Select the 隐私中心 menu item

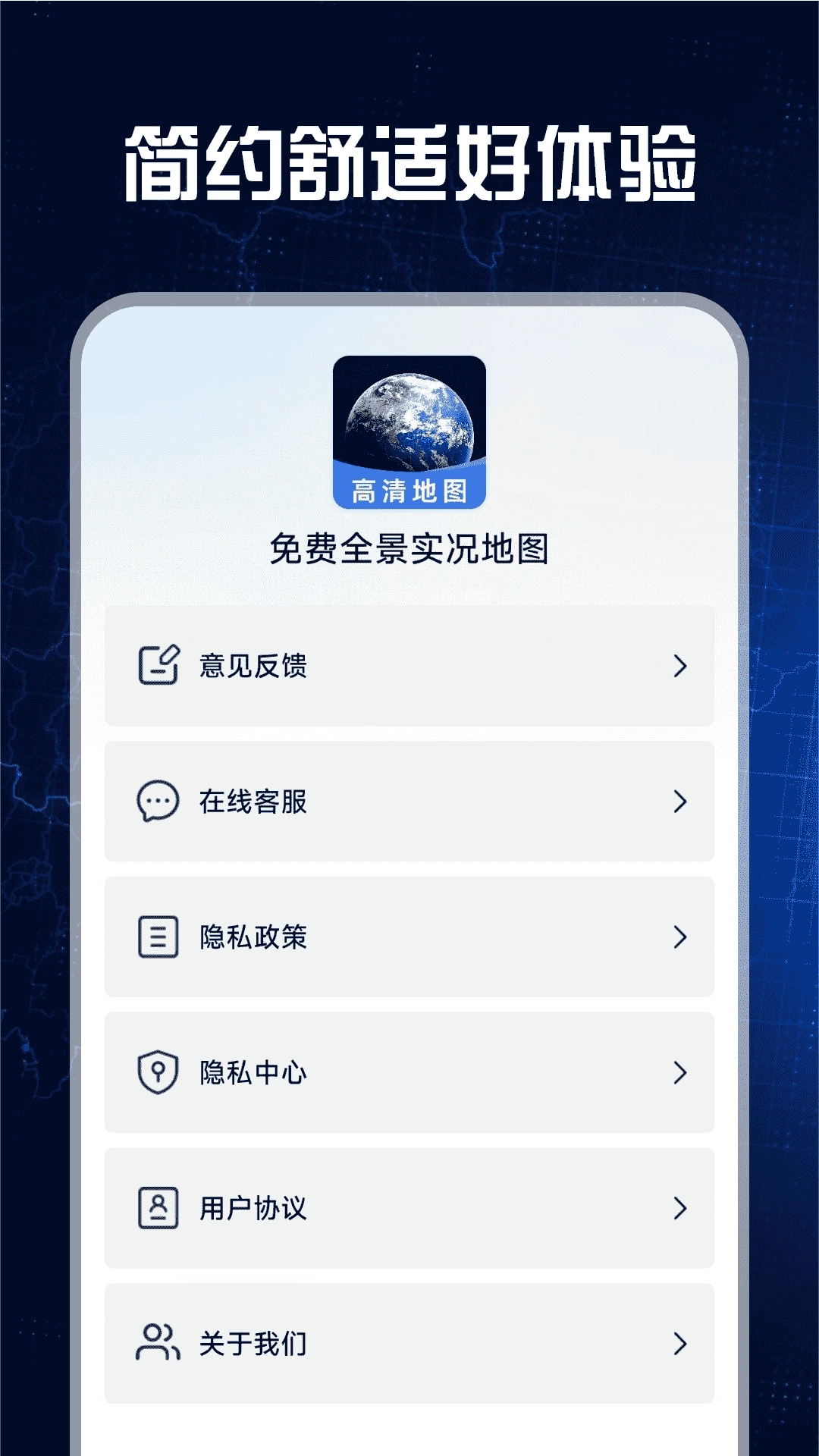tap(409, 1073)
